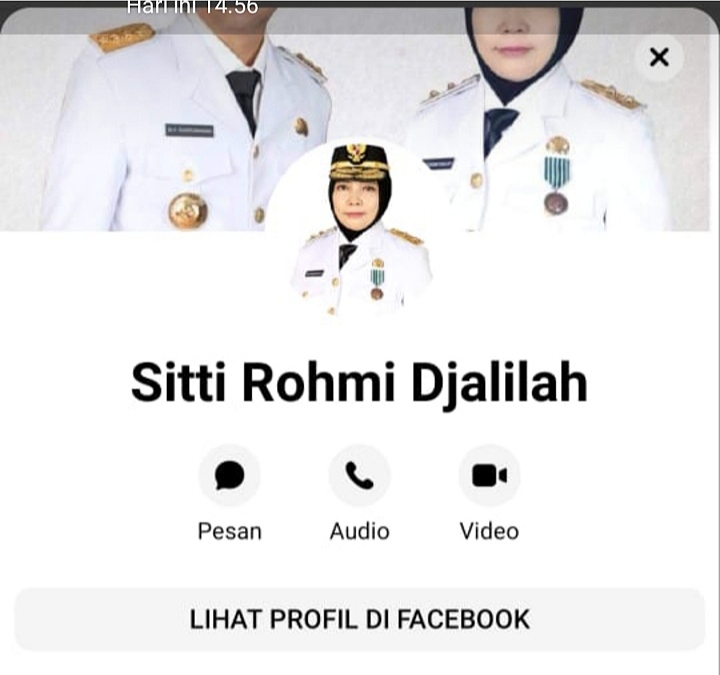The height and width of the screenshot is (675, 720).
Task: Close the profile card
Action: click(x=659, y=58)
